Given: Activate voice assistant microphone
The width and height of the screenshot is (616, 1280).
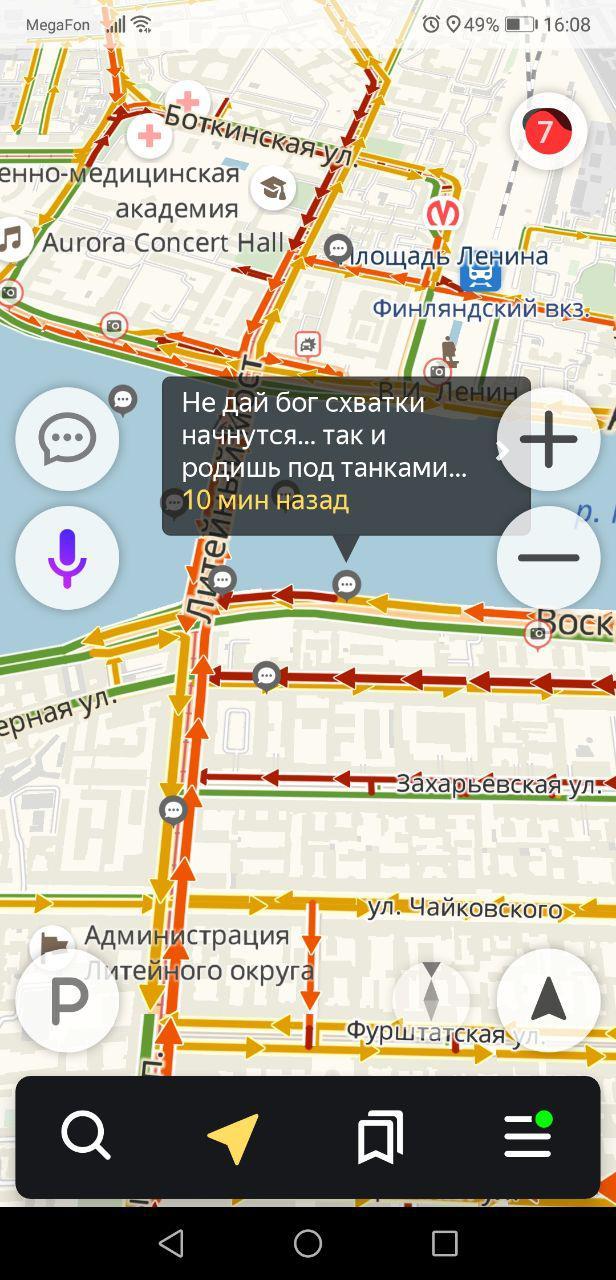Looking at the screenshot, I should 67,557.
